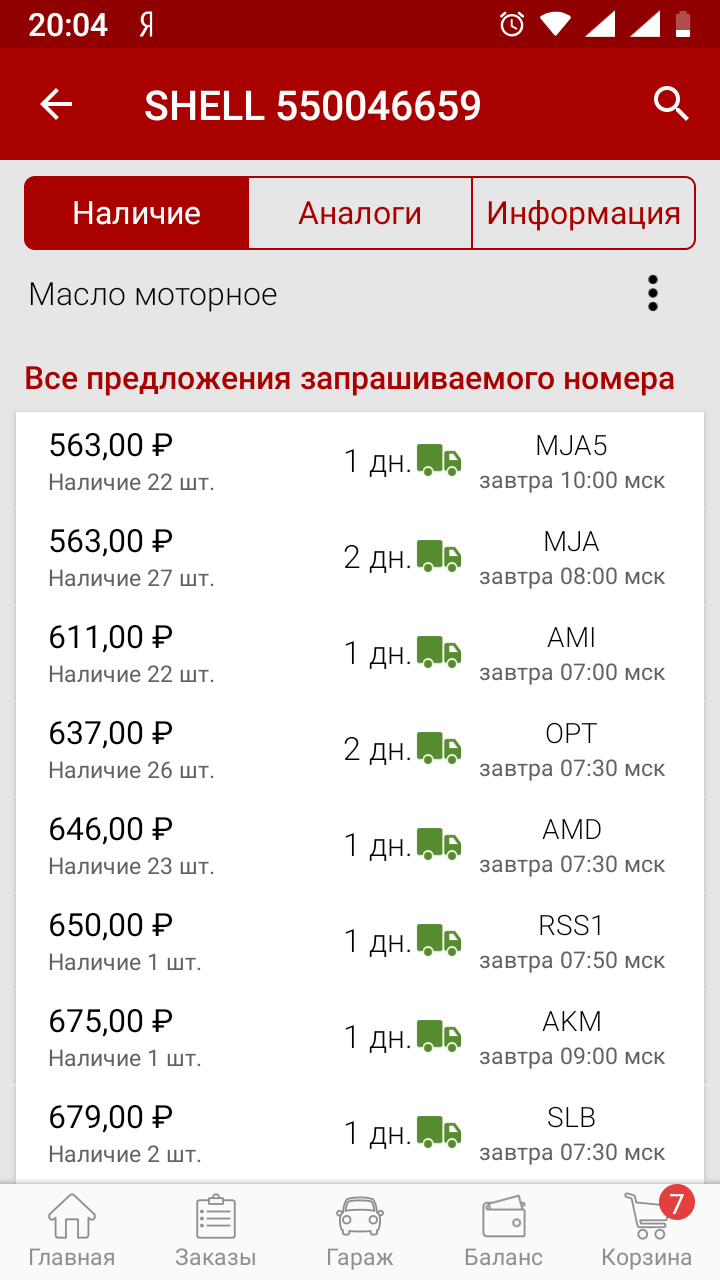The width and height of the screenshot is (720, 1280).
Task: Open the Гараж tab
Action: (x=360, y=1232)
